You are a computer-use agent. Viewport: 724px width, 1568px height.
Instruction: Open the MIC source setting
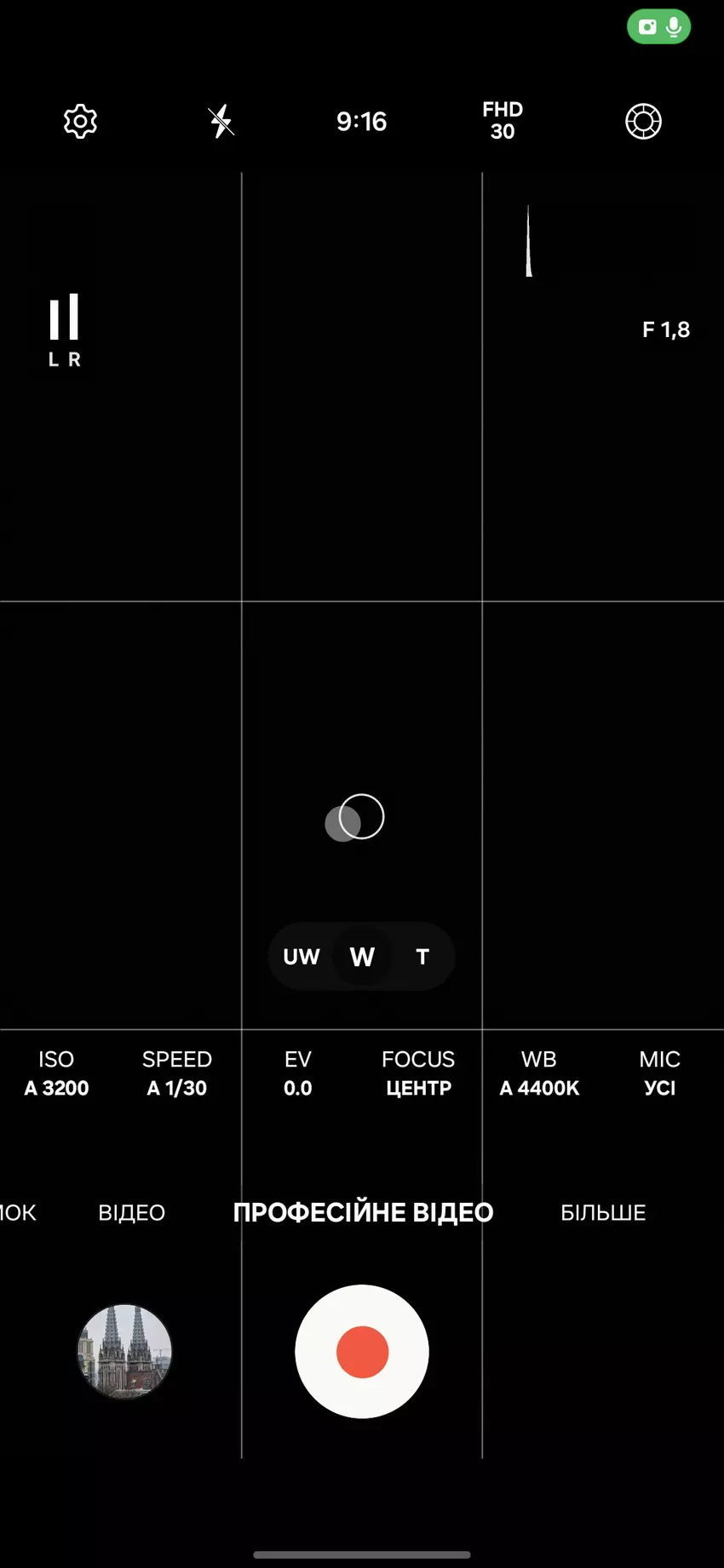[x=659, y=1073]
